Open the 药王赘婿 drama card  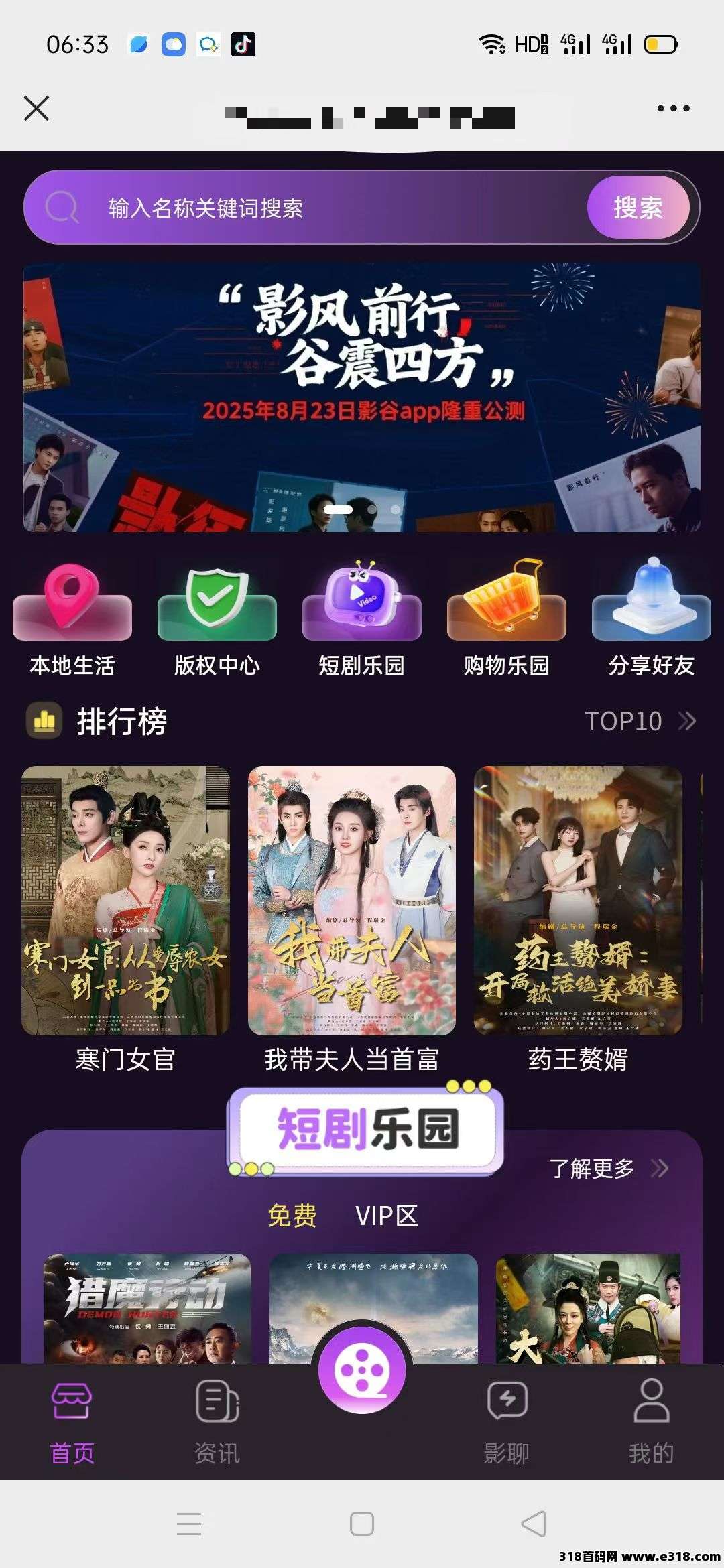[x=578, y=900]
